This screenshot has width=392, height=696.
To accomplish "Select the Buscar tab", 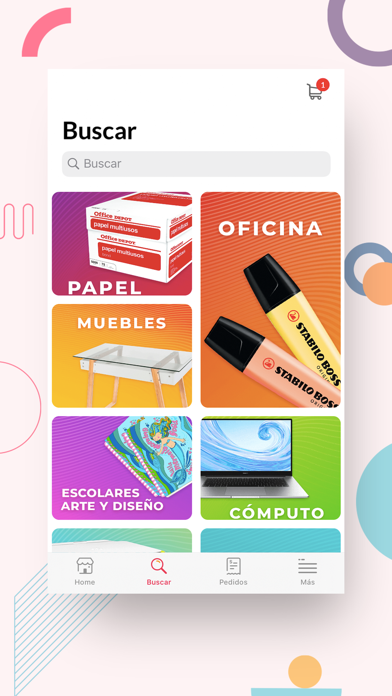I will tap(159, 572).
